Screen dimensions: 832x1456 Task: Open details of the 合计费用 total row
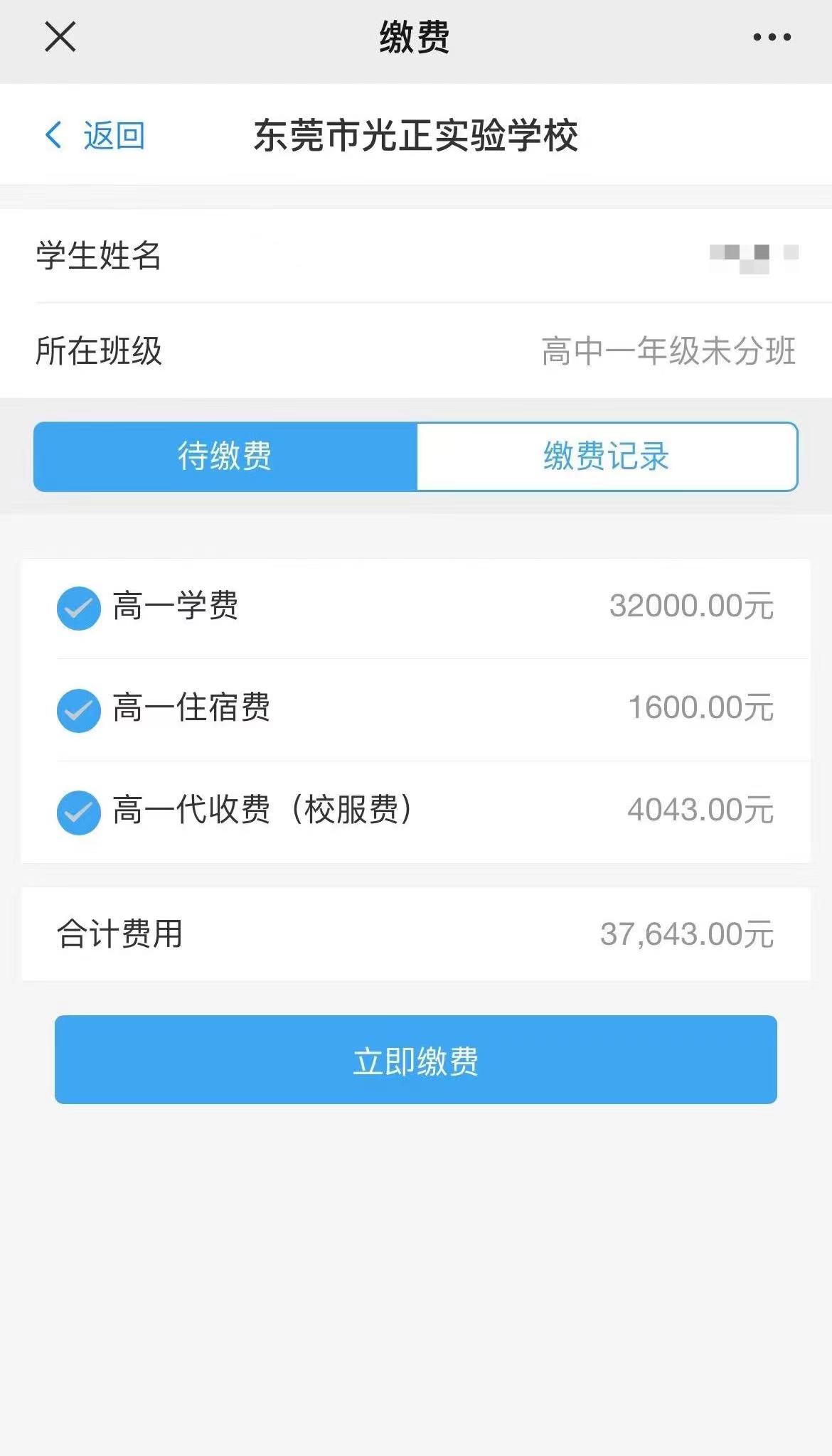pos(416,935)
